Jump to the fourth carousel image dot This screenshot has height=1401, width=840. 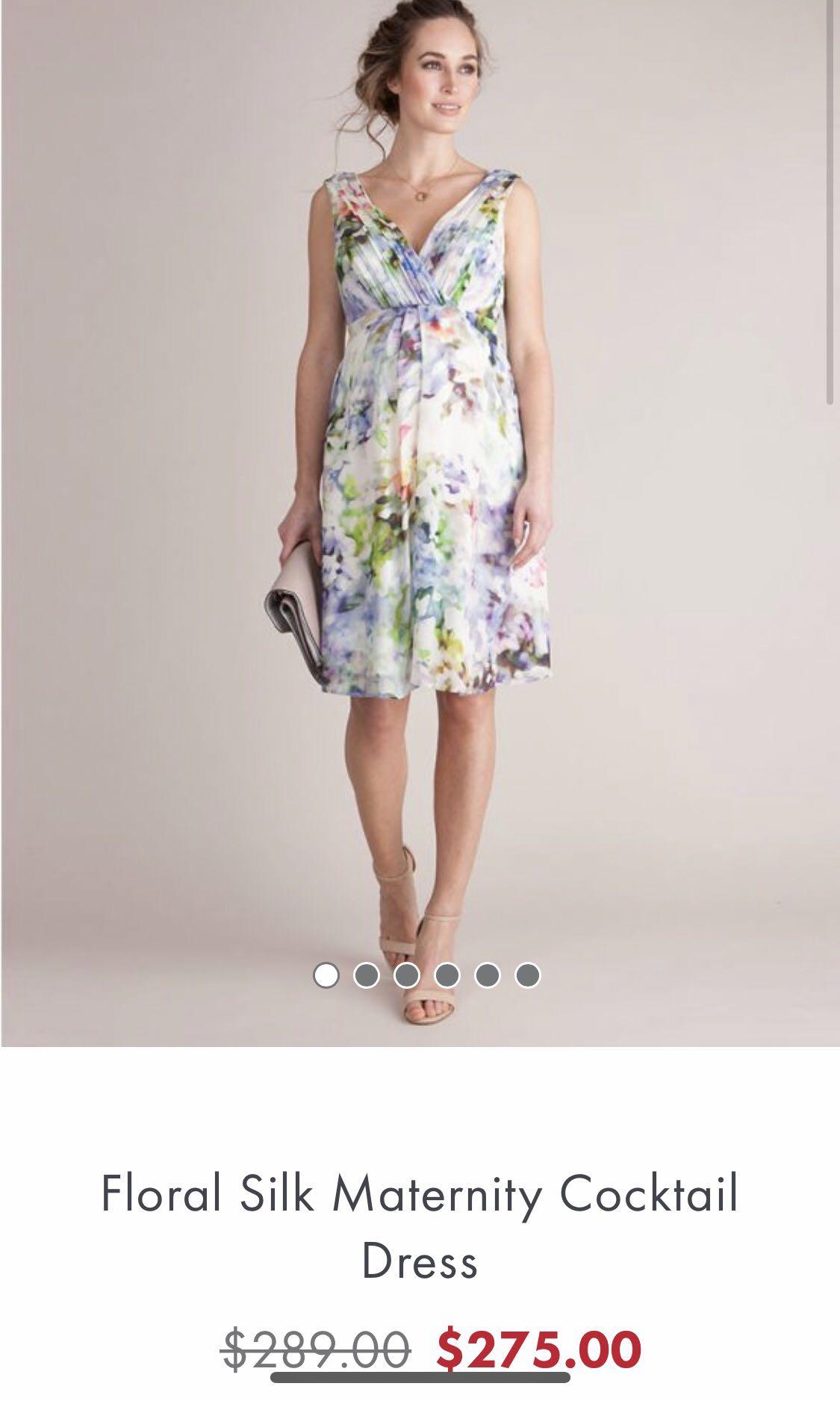pos(447,975)
